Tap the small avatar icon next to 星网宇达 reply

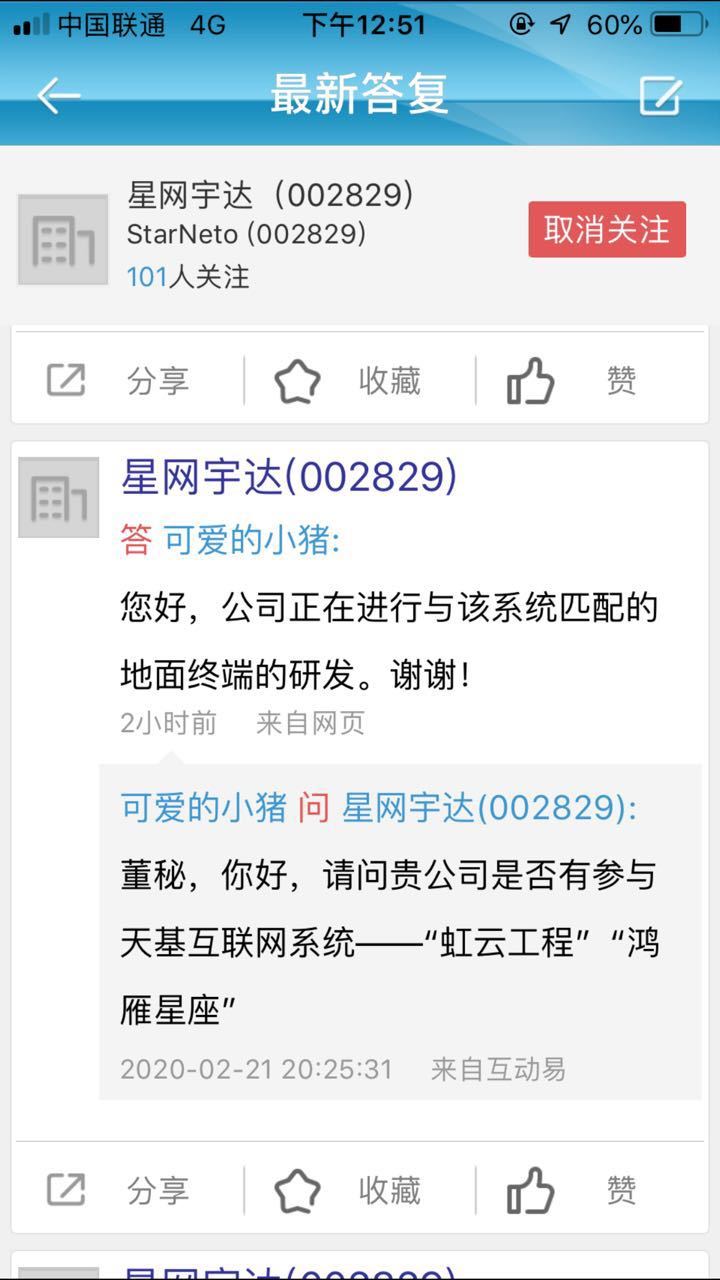(60, 497)
